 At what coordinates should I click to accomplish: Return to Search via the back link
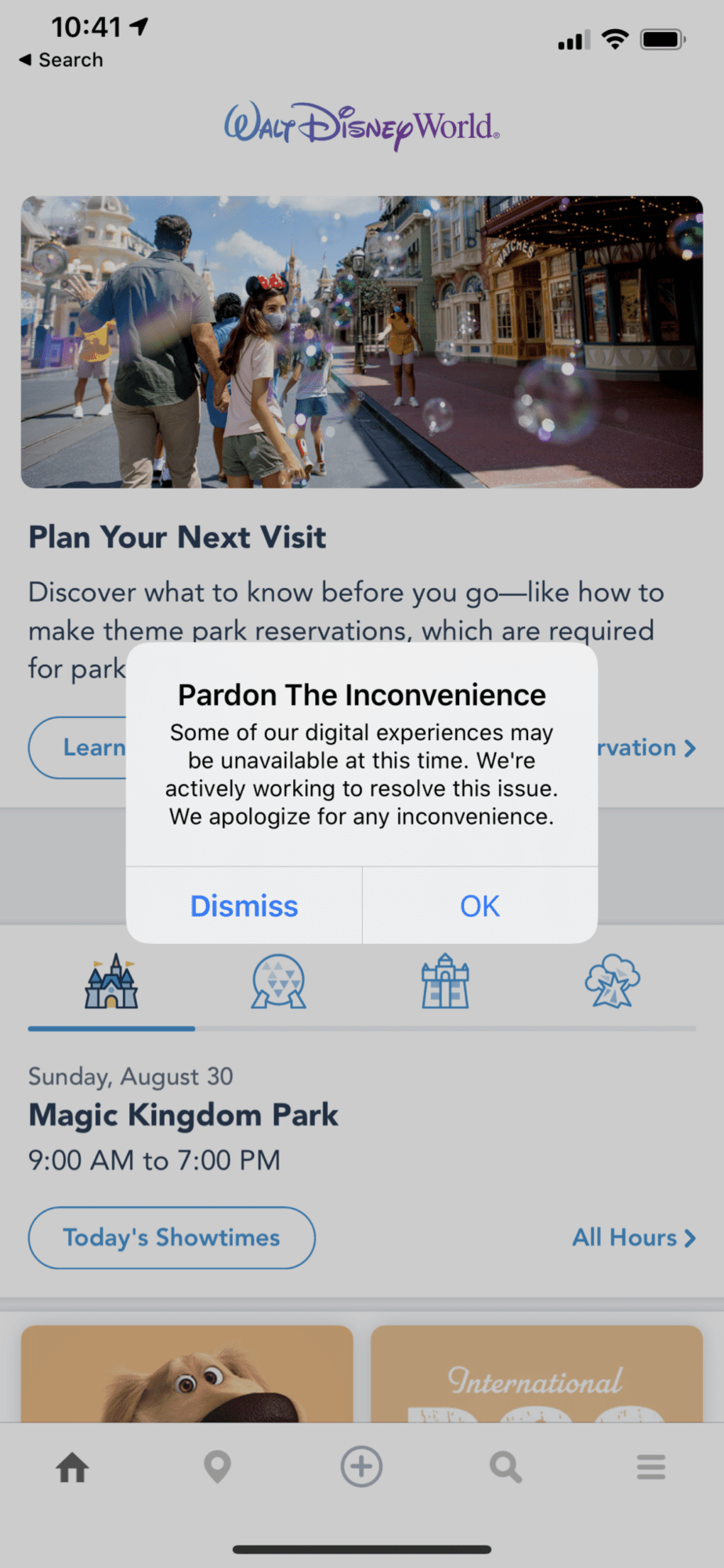click(x=61, y=60)
